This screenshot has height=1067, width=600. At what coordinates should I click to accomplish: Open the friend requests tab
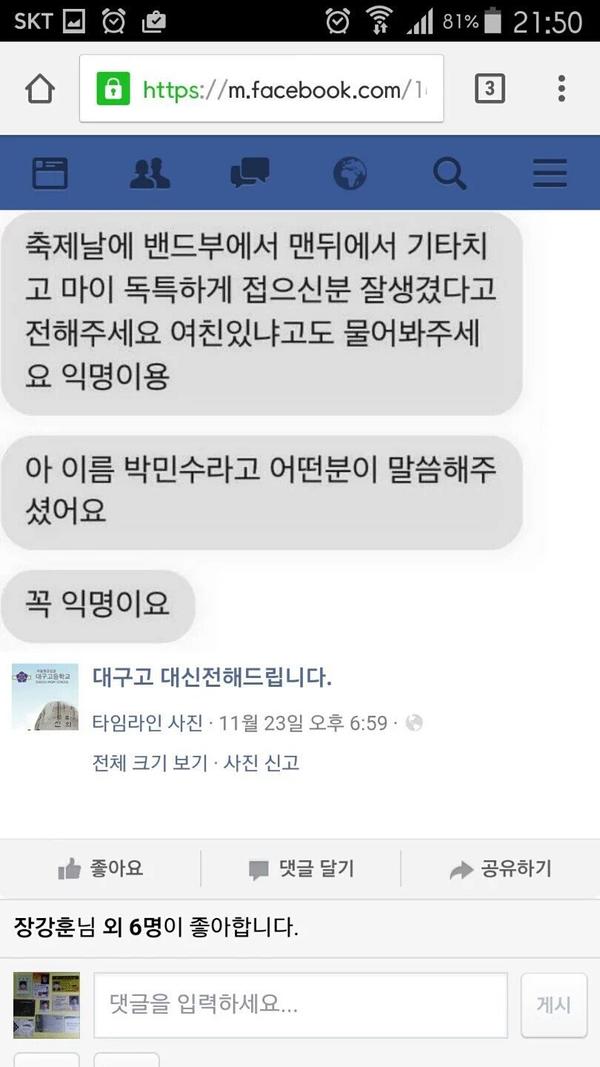[150, 174]
